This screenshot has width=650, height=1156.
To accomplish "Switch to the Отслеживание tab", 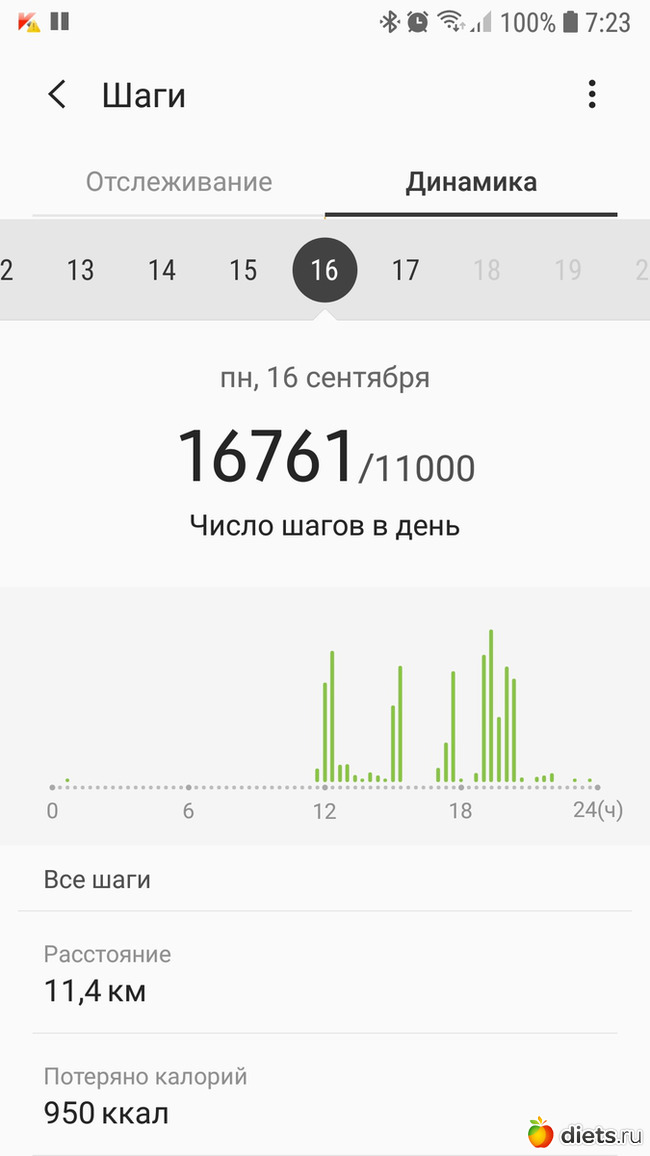I will 179,182.
